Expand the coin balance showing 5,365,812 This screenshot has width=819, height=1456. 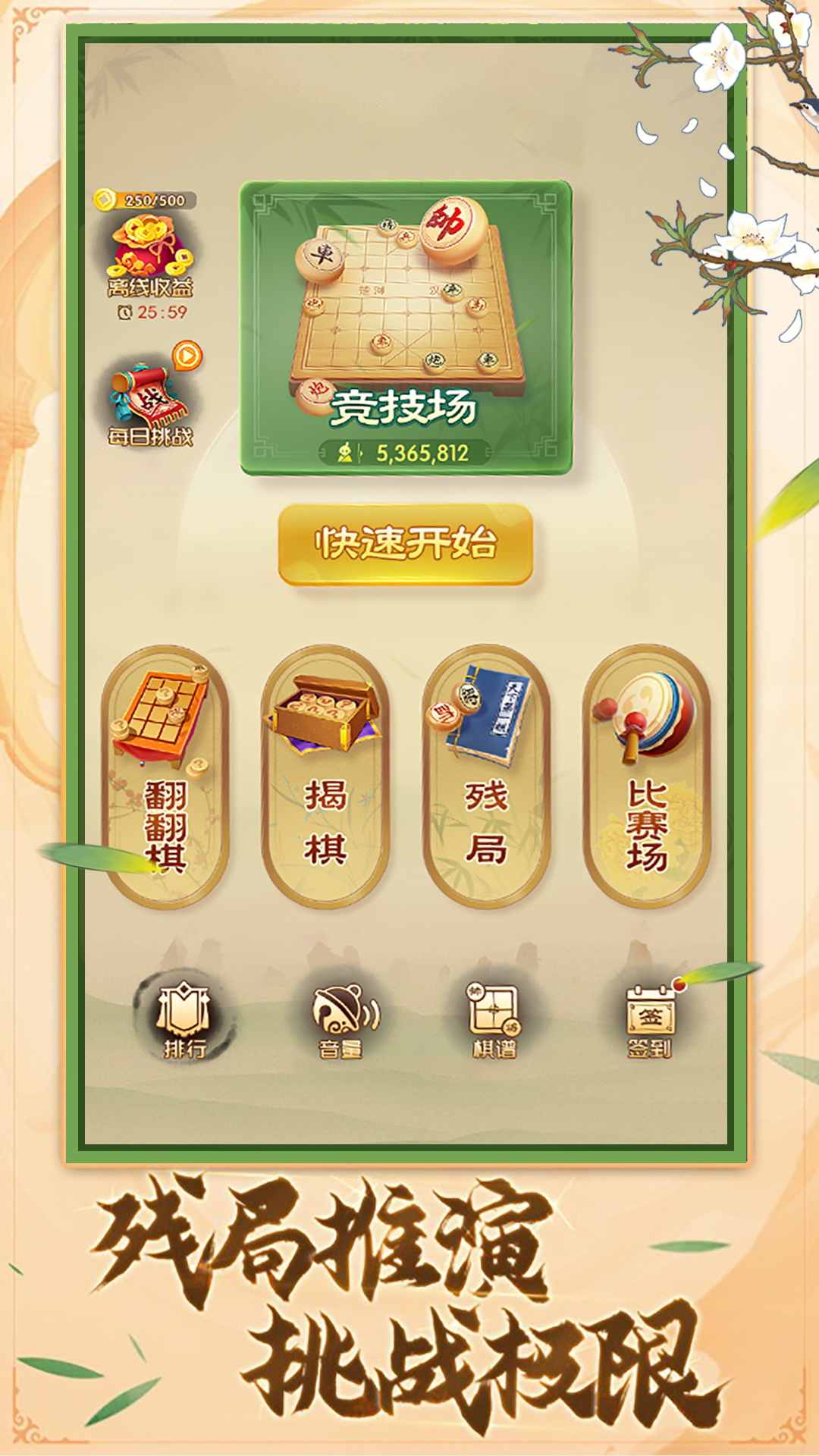406,451
